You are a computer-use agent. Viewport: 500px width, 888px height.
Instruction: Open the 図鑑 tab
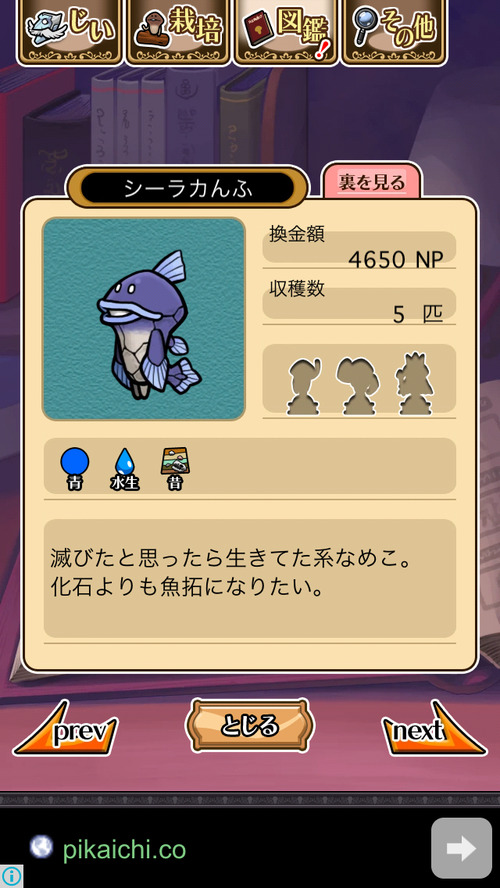point(286,31)
